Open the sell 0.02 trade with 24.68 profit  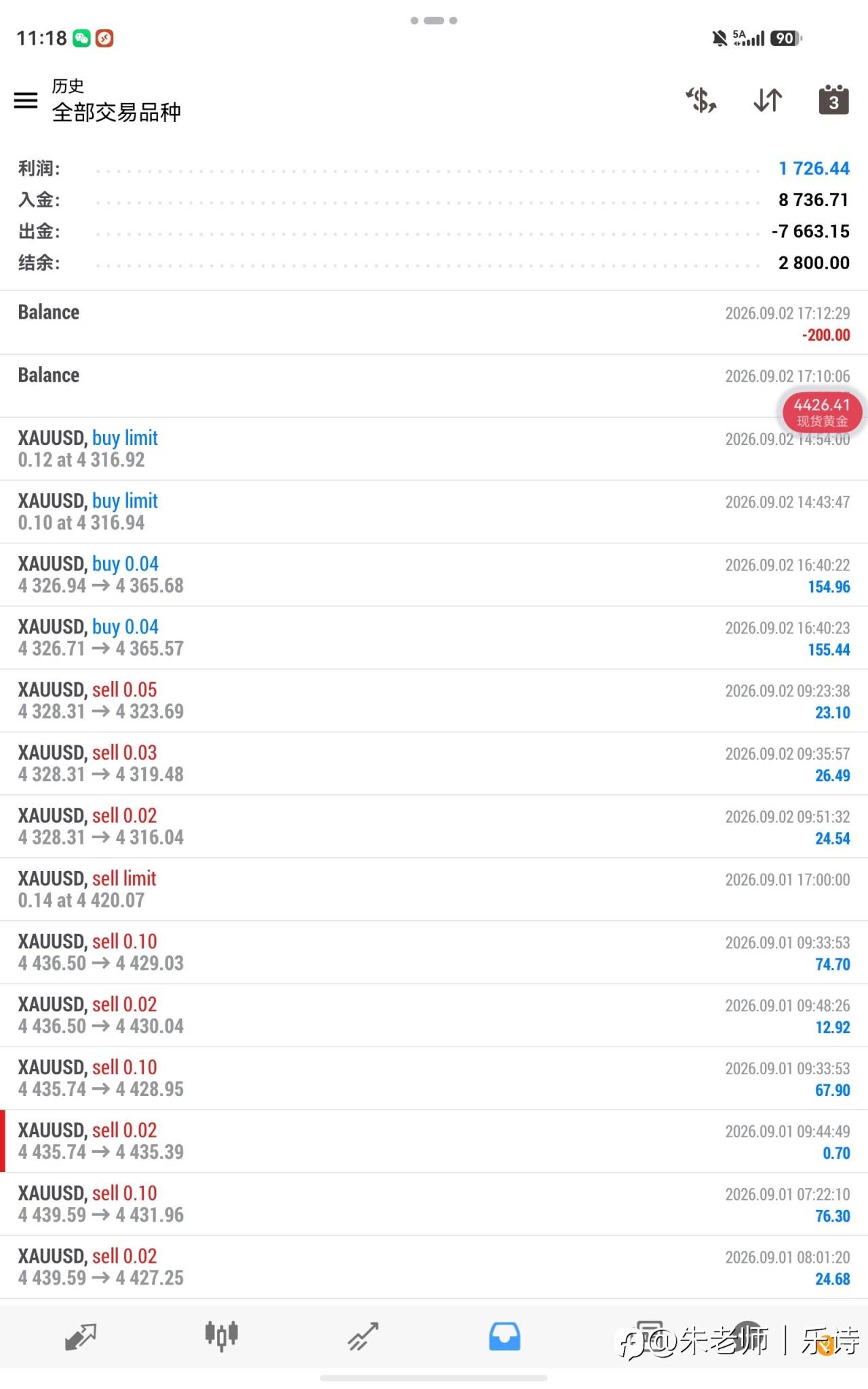point(434,1267)
